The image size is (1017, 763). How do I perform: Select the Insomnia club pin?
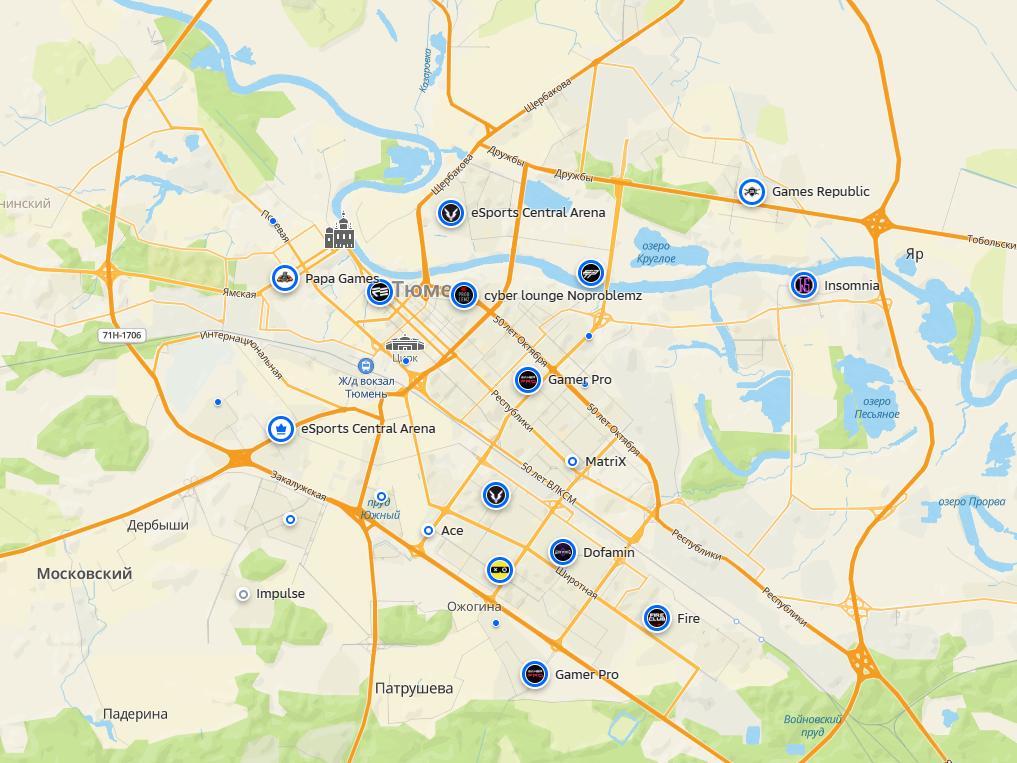[x=803, y=285]
